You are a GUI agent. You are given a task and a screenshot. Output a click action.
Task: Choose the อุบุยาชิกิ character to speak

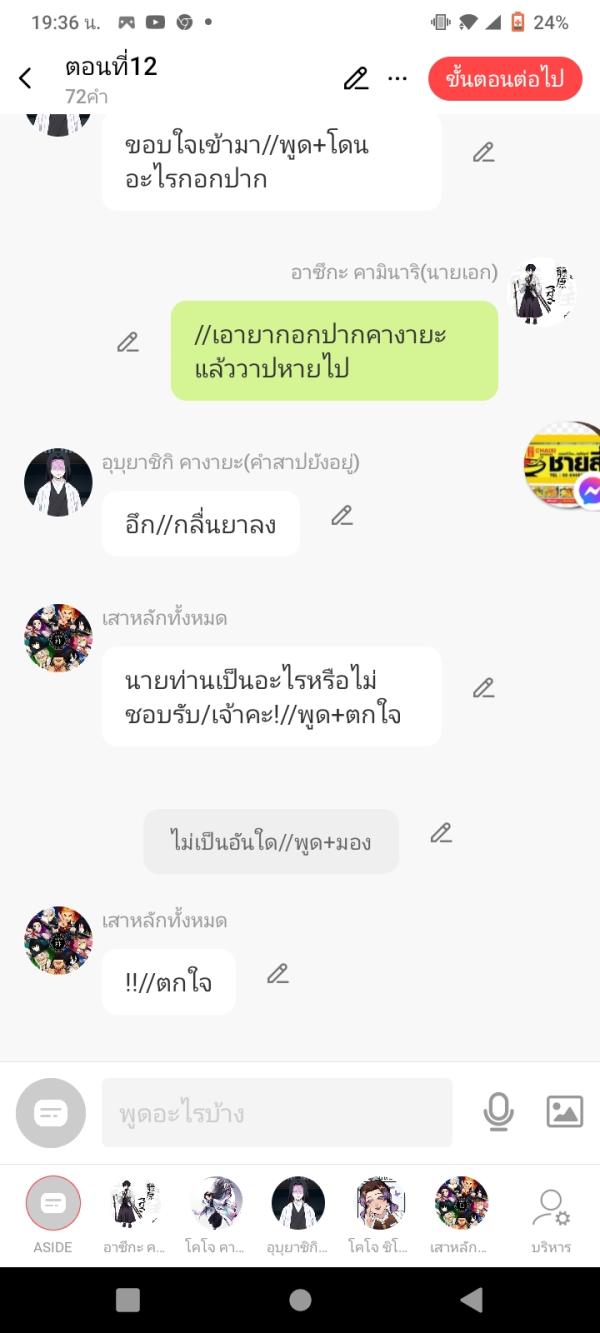[298, 1204]
